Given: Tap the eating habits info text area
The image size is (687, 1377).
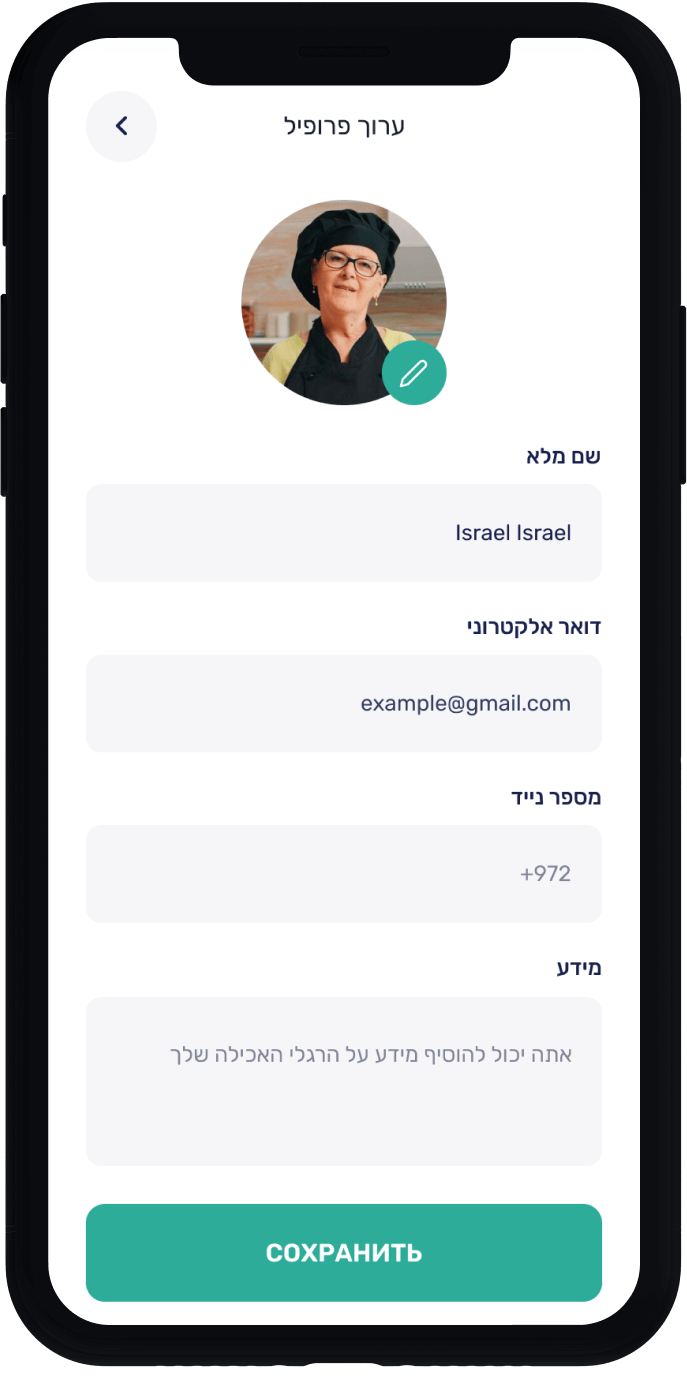Looking at the screenshot, I should click(x=343, y=1081).
